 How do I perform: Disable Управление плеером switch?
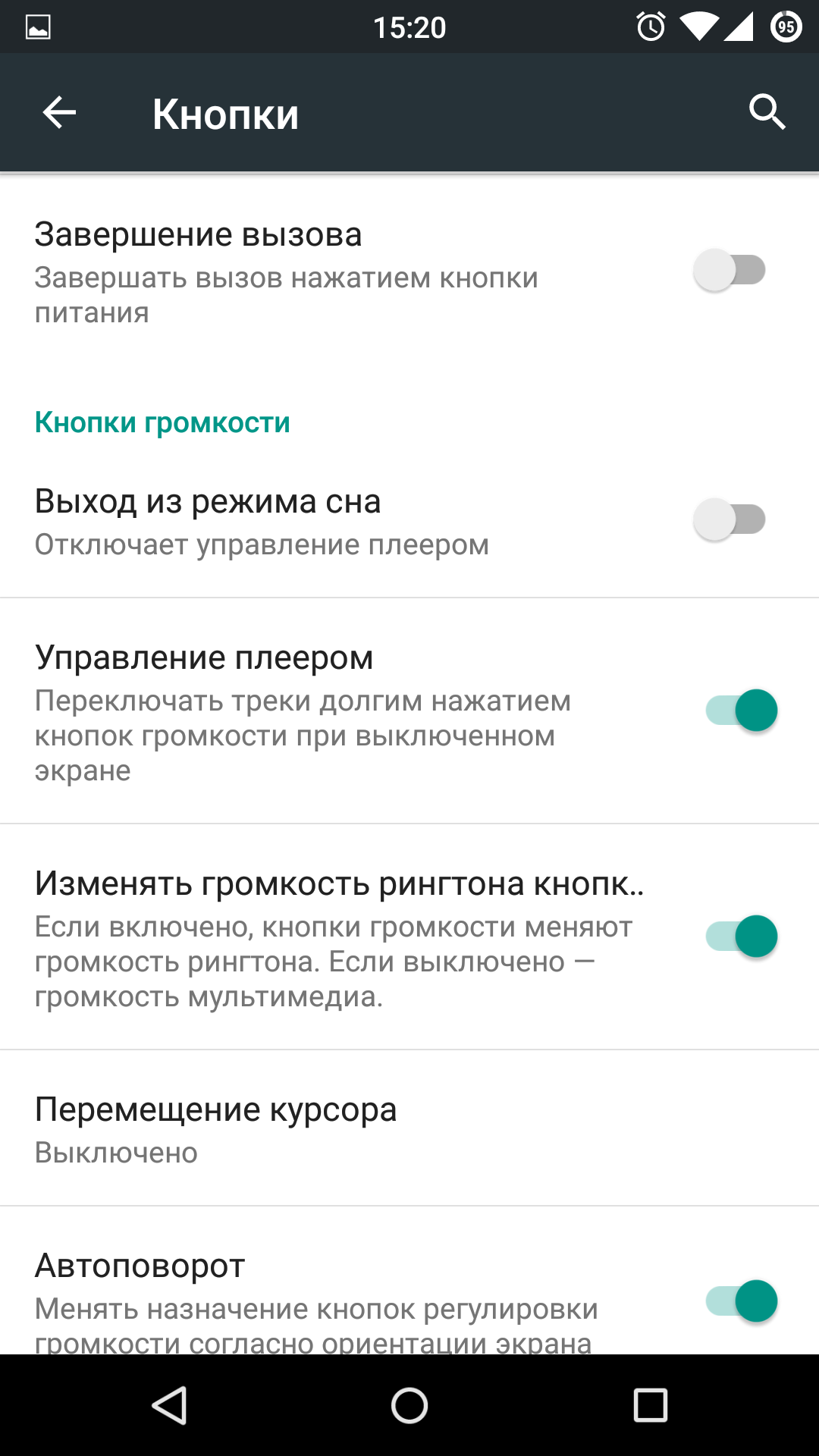point(742,711)
